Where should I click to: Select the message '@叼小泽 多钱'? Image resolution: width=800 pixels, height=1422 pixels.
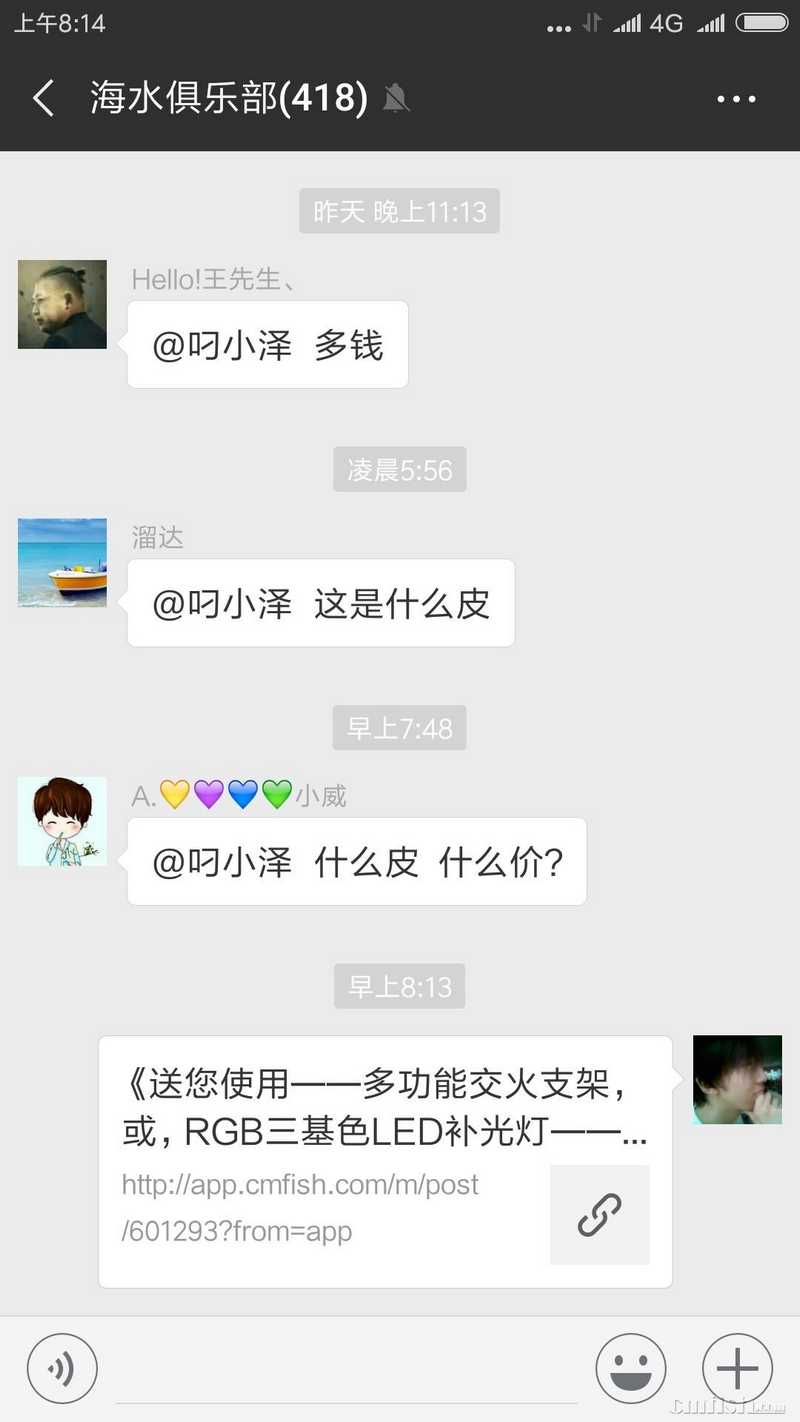267,344
